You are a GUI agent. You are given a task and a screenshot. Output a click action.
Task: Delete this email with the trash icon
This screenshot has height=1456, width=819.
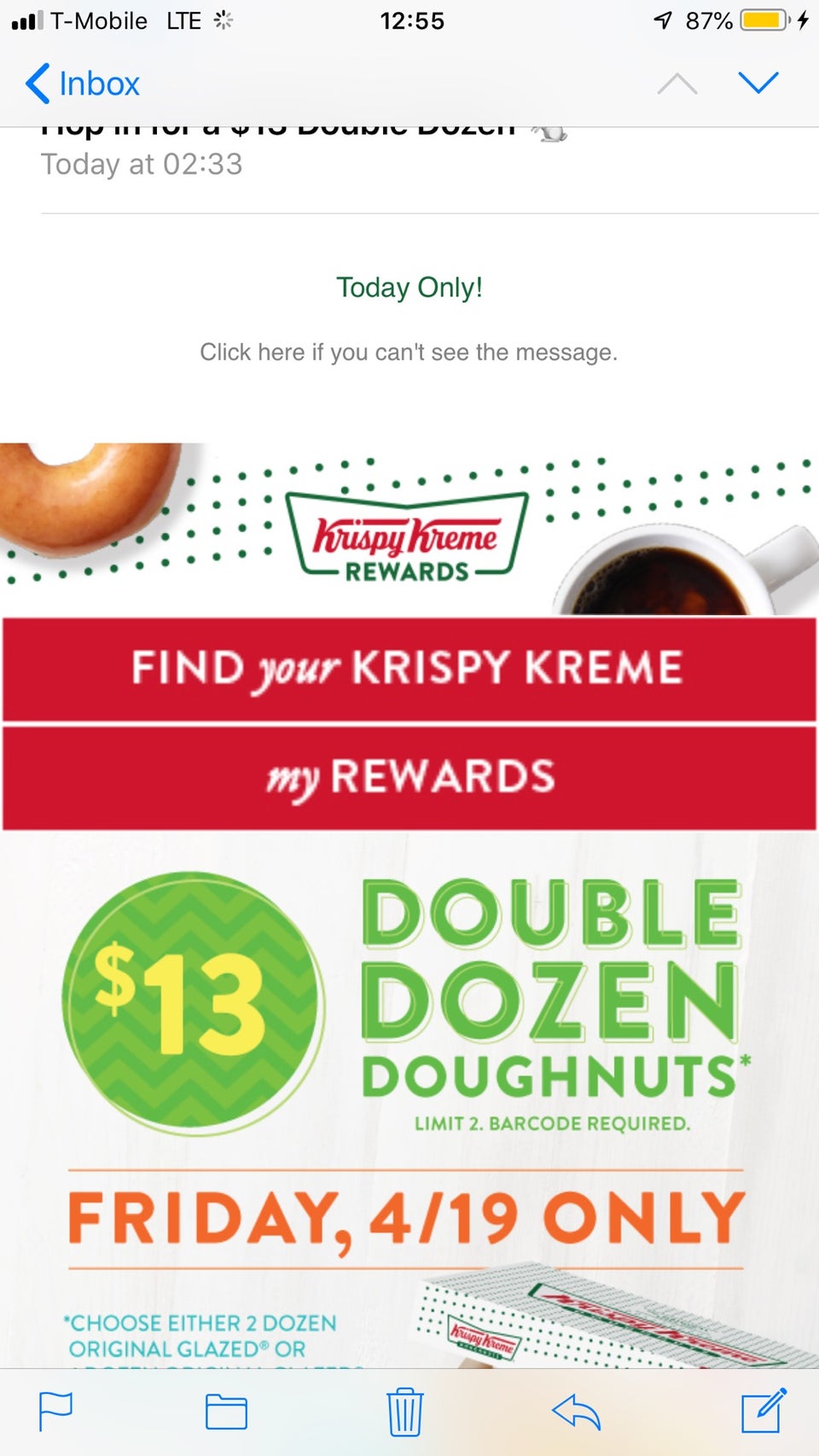[404, 1412]
